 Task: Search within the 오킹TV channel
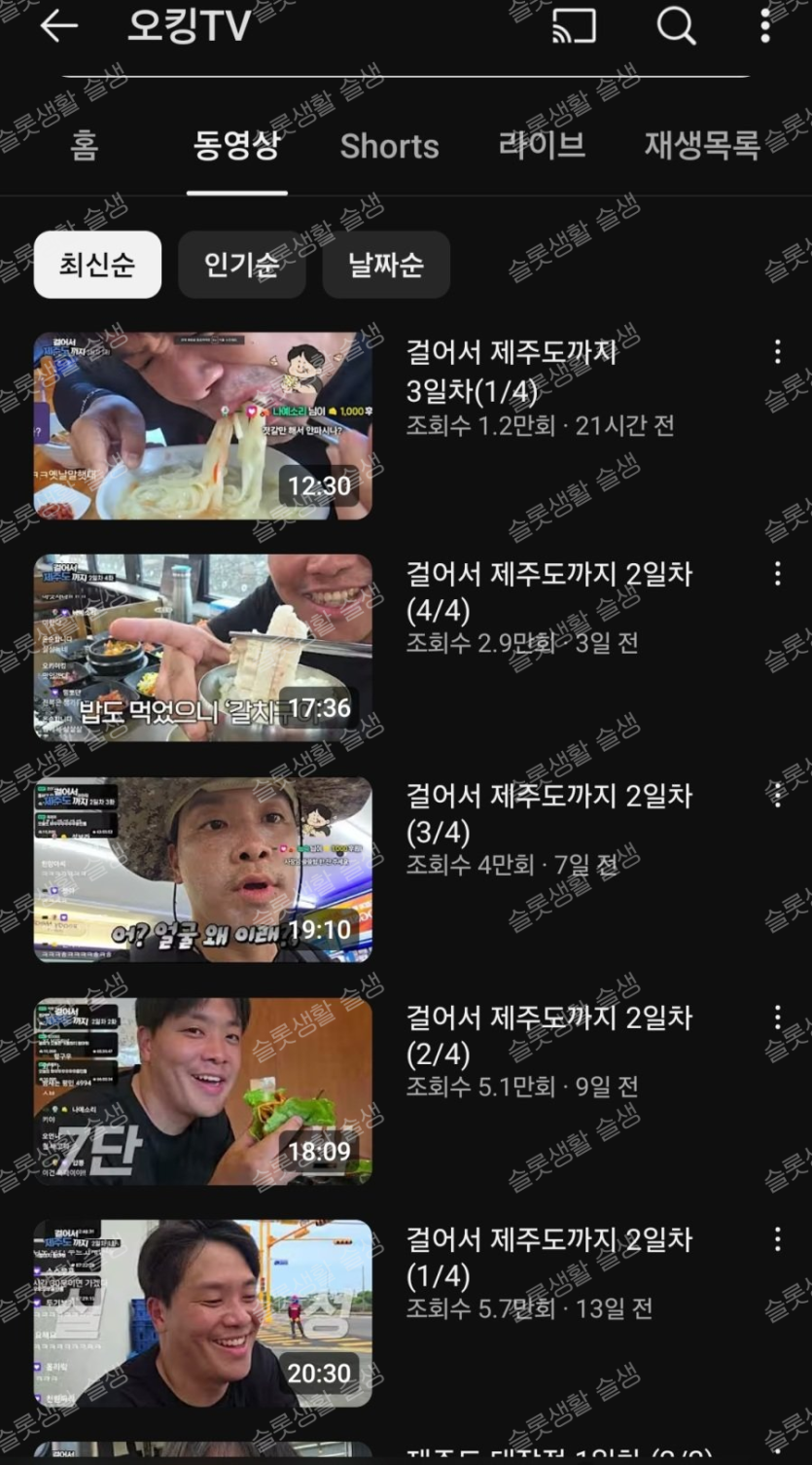click(677, 27)
